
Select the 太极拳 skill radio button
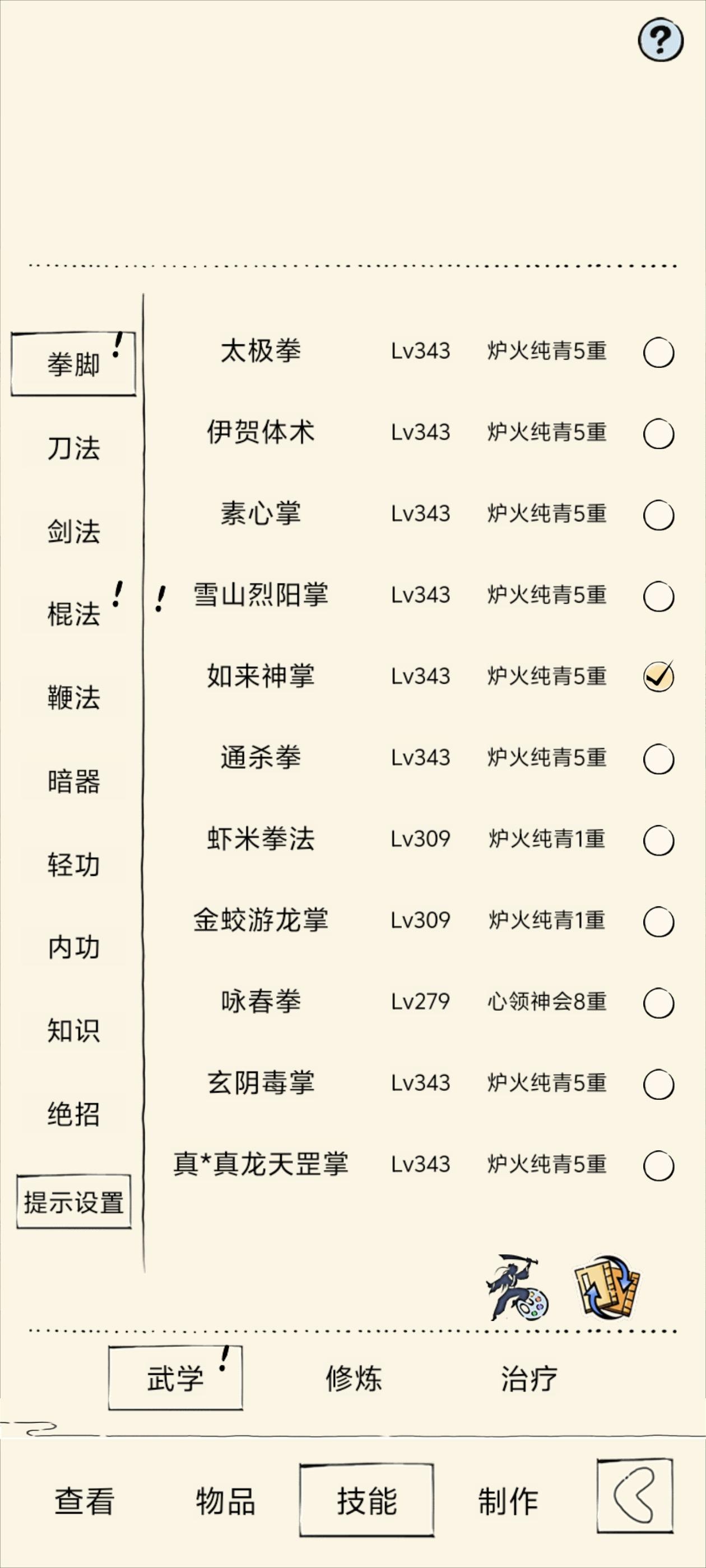pos(658,352)
